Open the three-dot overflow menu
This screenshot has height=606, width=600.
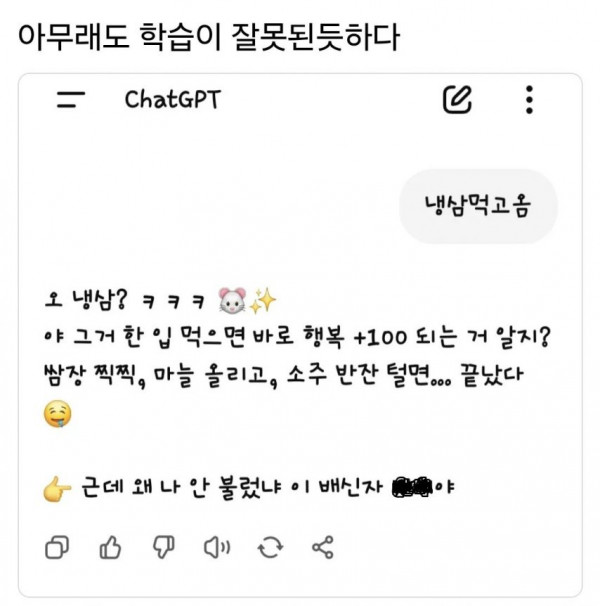[529, 99]
